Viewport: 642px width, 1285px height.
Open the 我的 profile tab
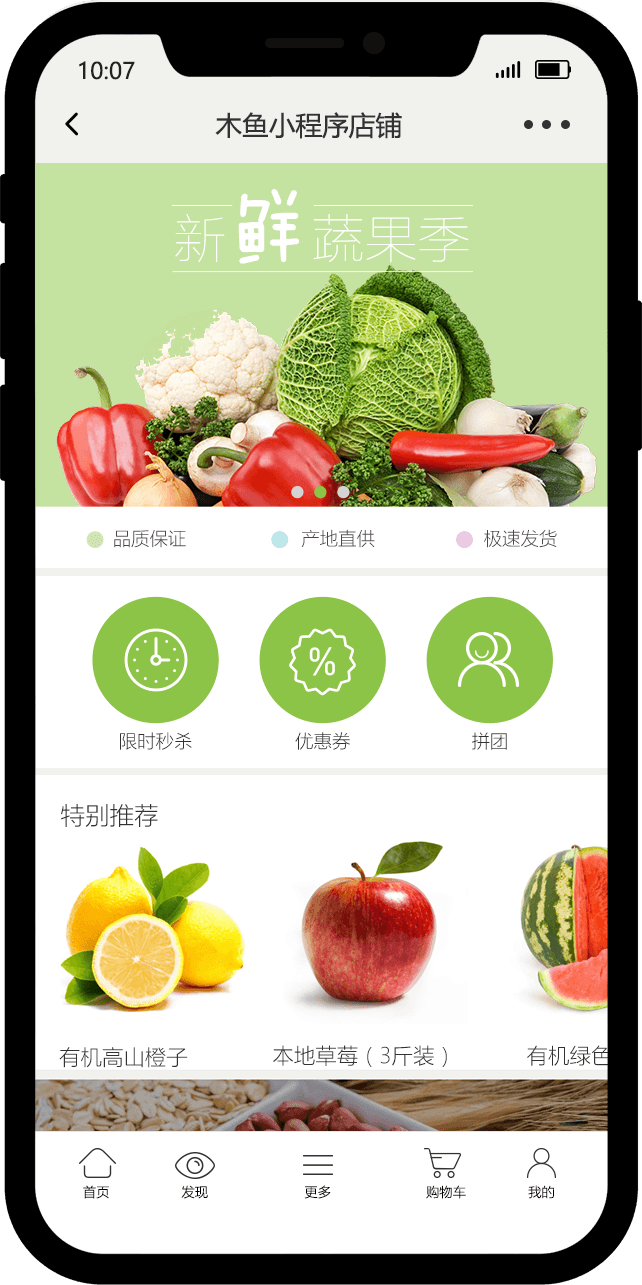tap(541, 1173)
